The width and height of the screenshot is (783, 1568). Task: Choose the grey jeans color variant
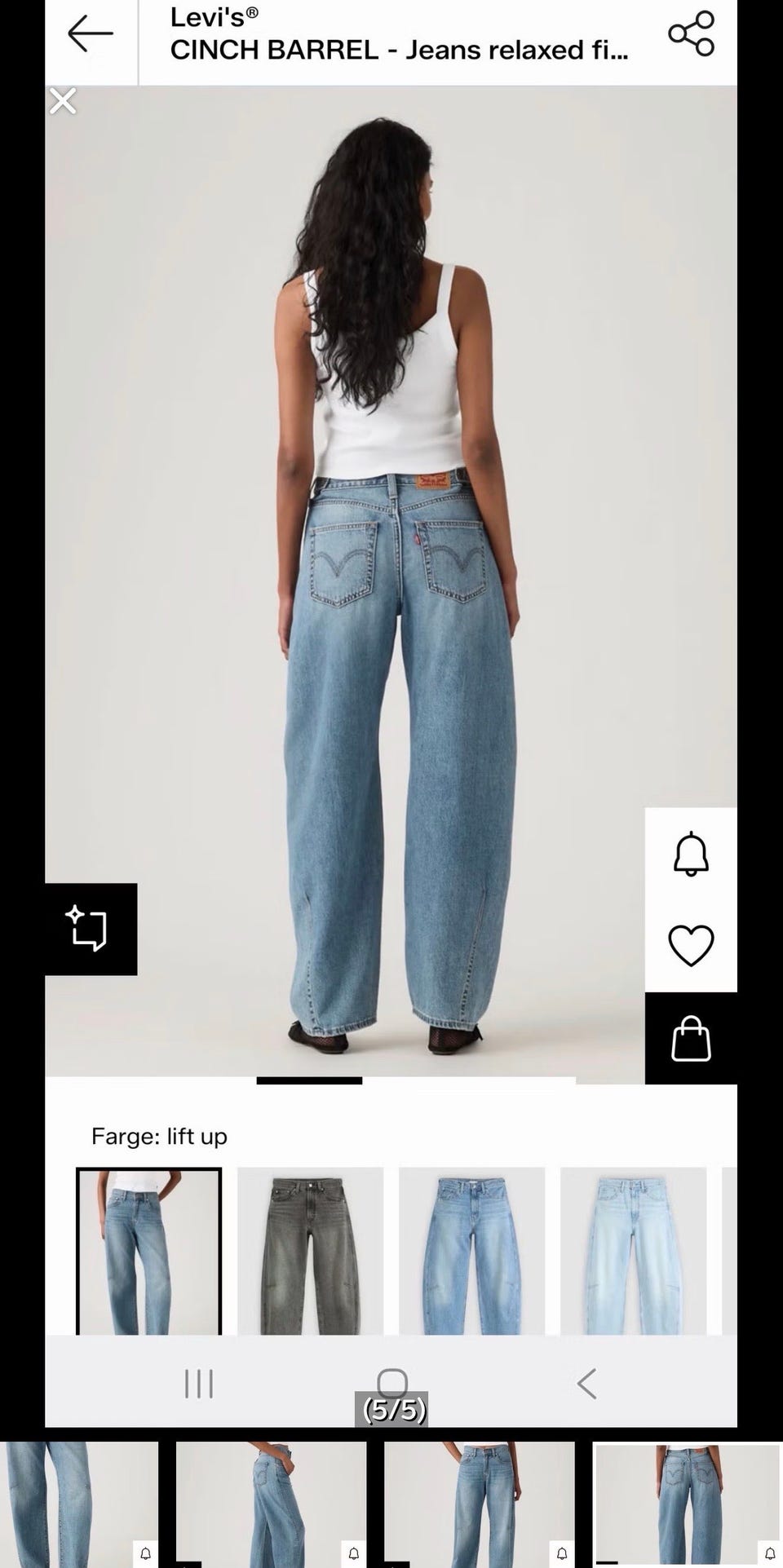click(310, 1251)
